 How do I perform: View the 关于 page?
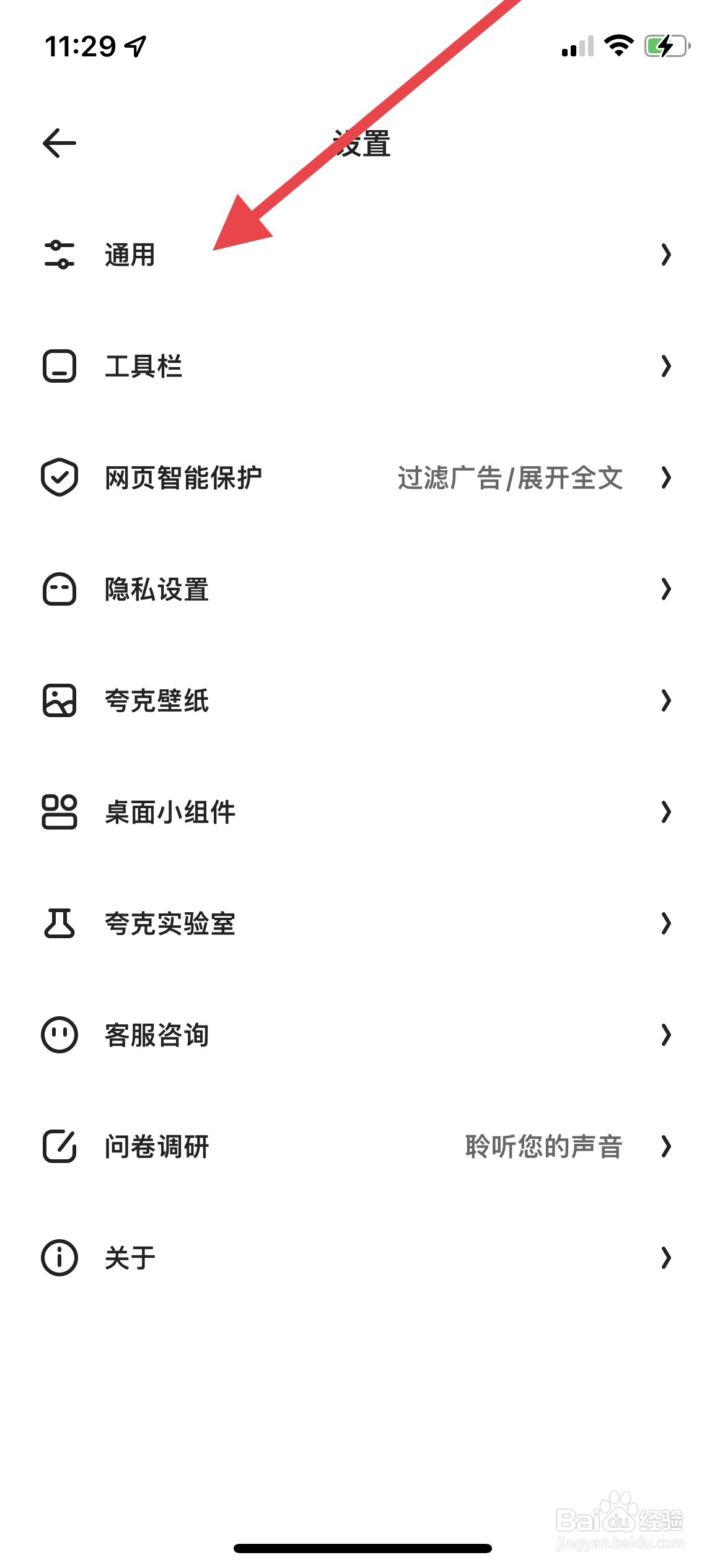pos(130,1258)
